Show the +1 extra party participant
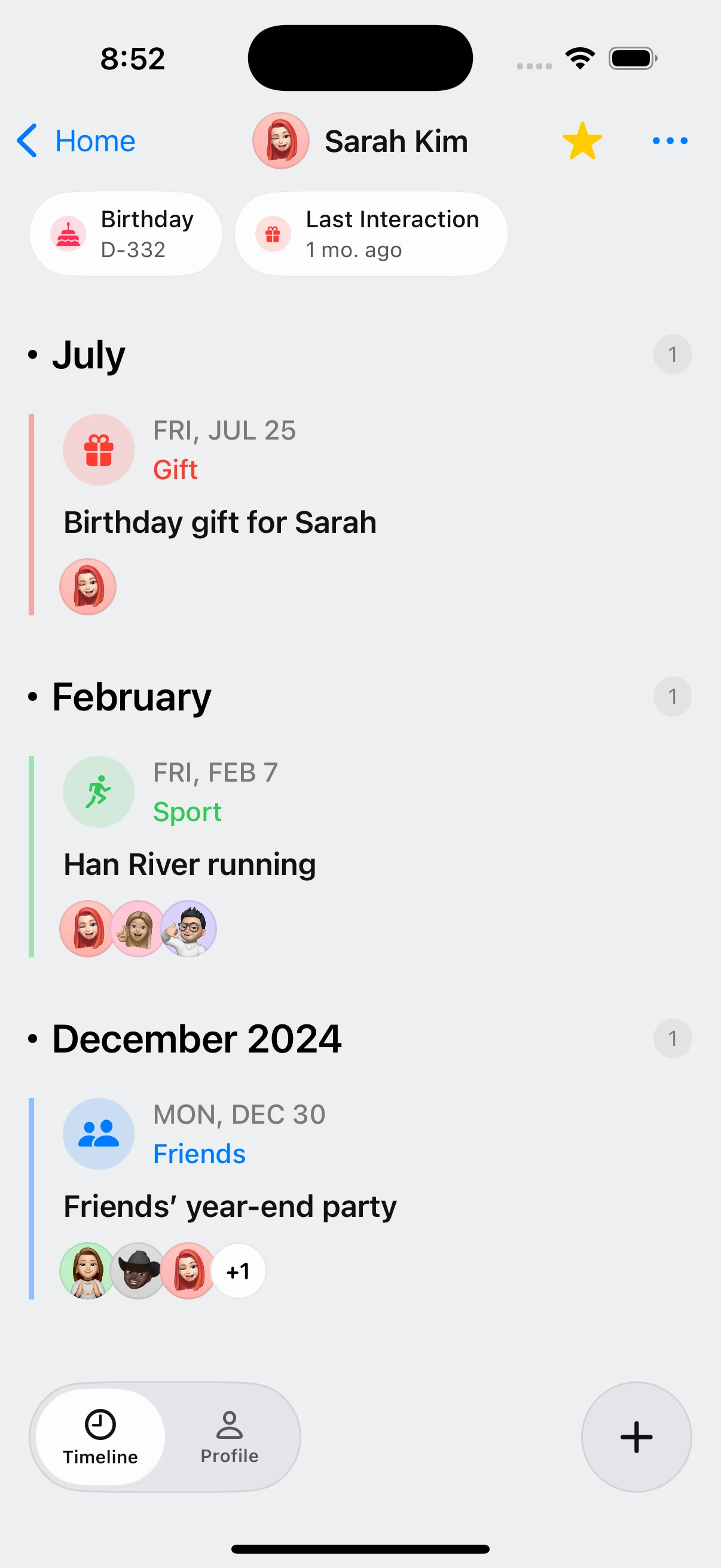Viewport: 721px width, 1568px height. point(238,1271)
